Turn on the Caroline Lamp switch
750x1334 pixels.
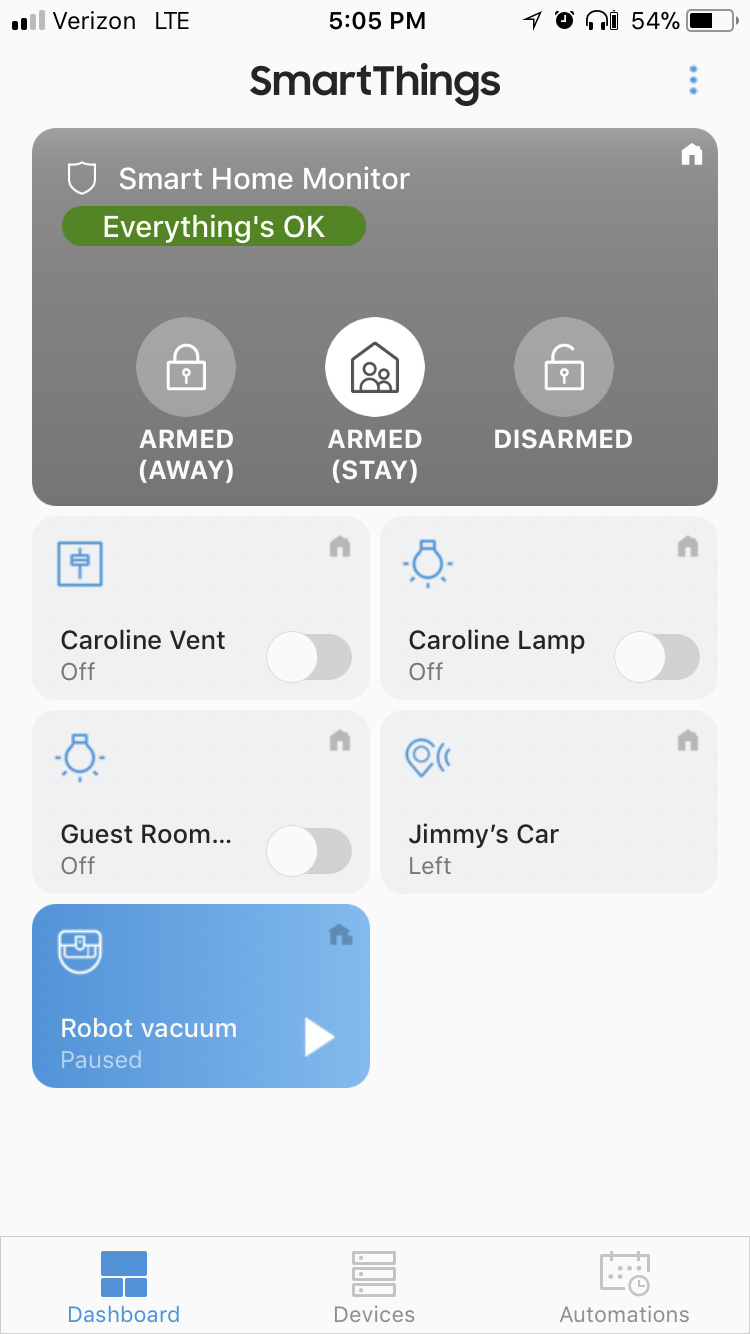click(657, 658)
